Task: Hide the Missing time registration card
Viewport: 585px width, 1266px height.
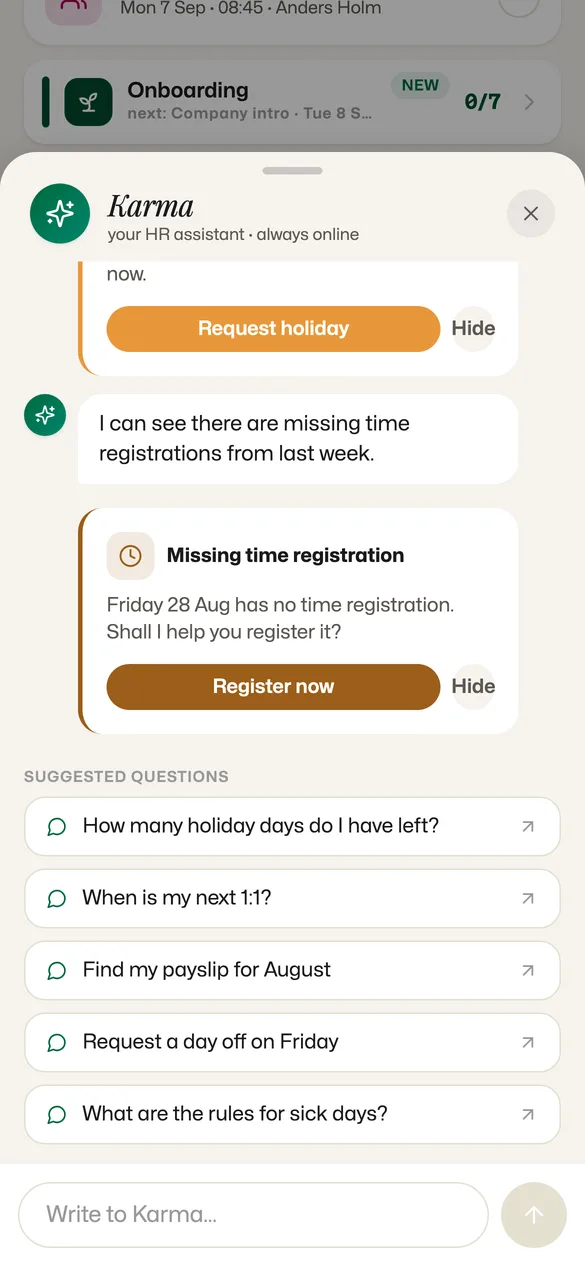Action: pos(473,686)
